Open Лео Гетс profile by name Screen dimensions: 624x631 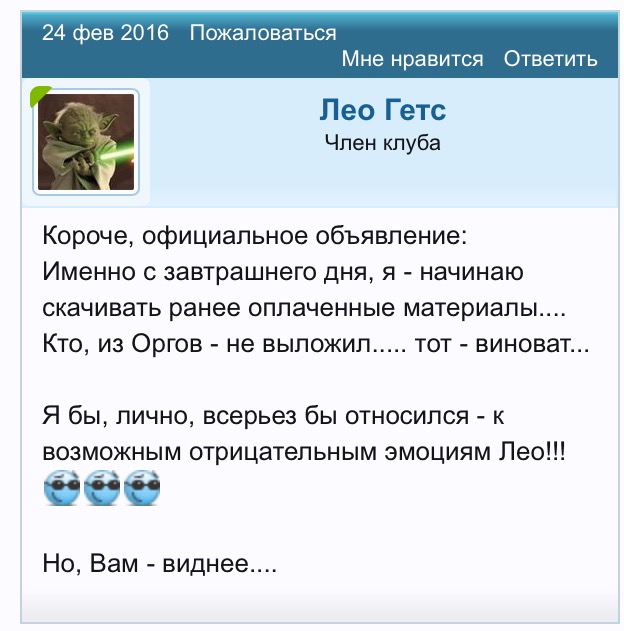click(x=382, y=109)
